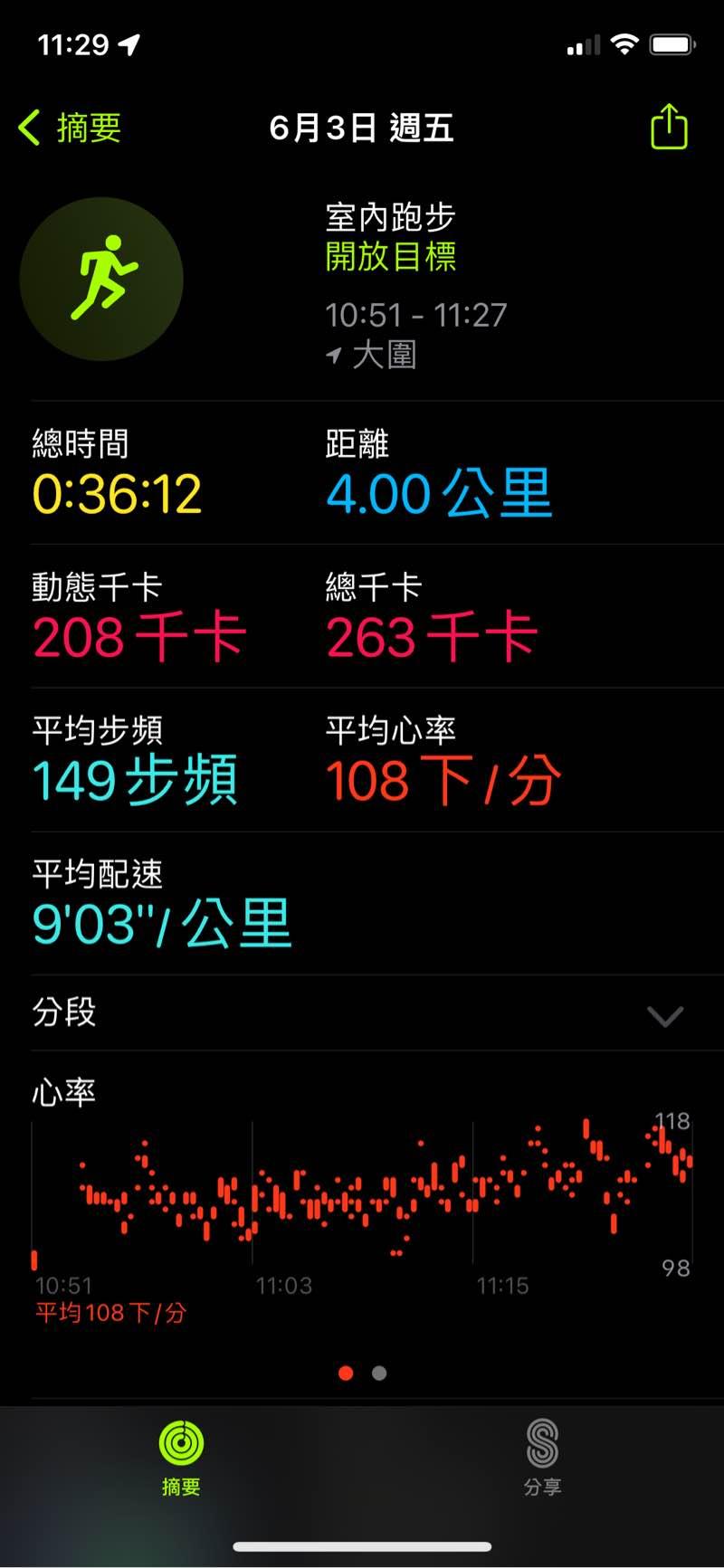The image size is (724, 1568).
Task: Expand the 分段 splits section
Action: pyautogui.click(x=665, y=1015)
